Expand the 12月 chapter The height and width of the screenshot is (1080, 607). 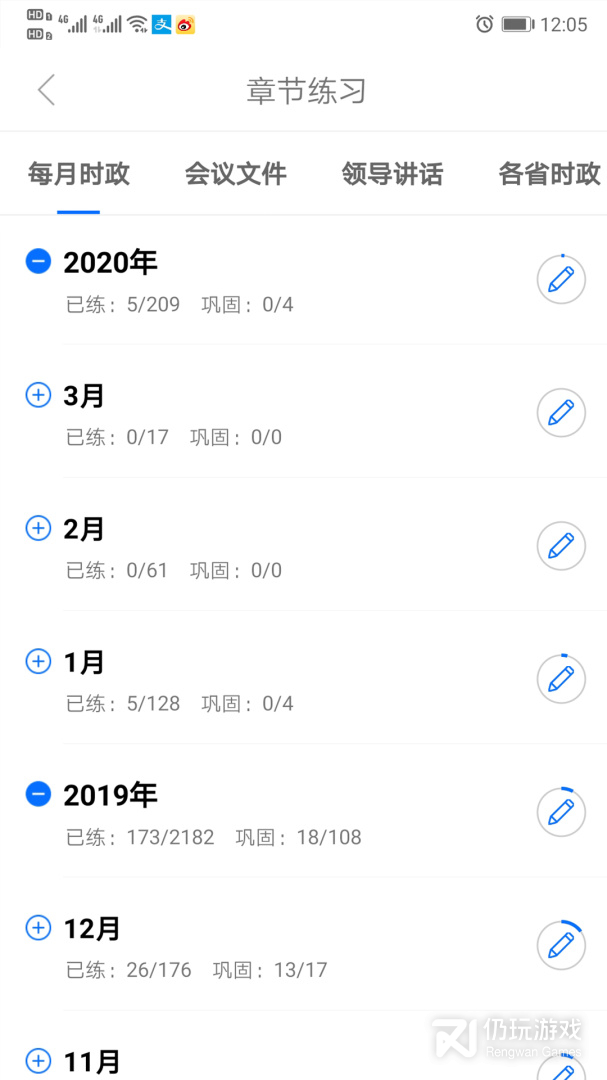pos(38,928)
